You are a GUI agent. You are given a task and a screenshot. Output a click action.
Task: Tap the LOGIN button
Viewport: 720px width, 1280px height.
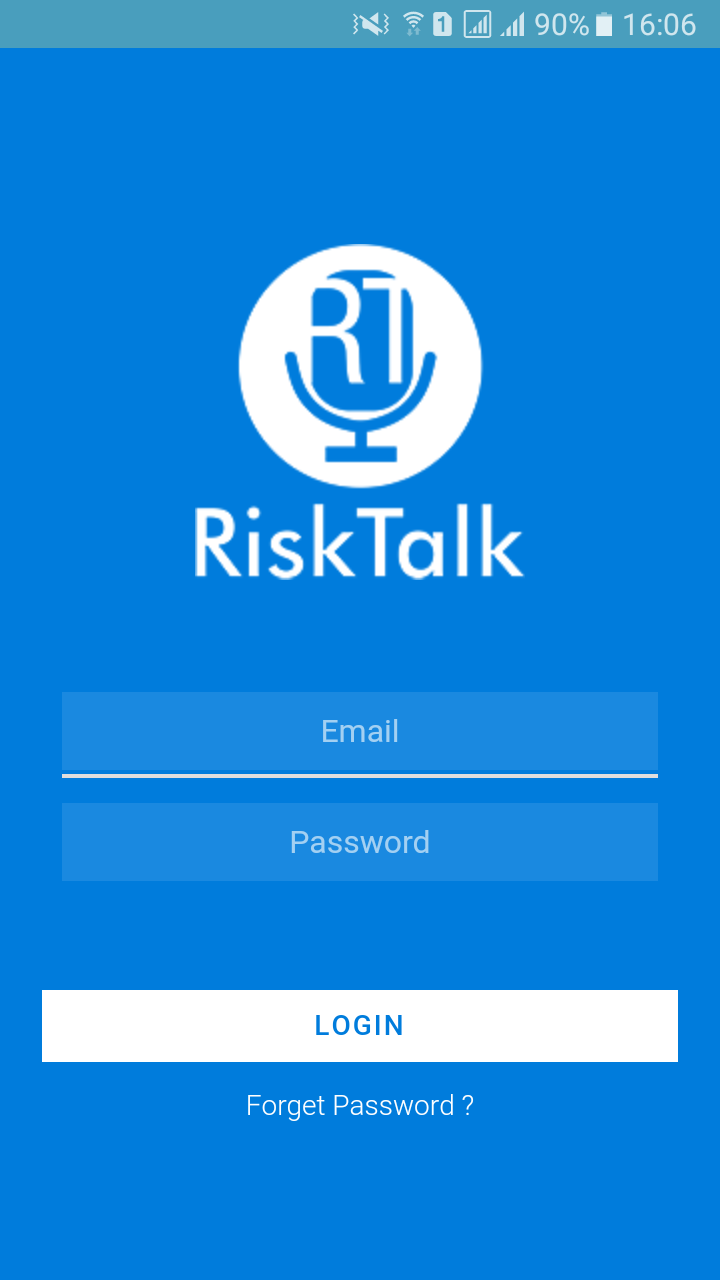click(360, 1026)
